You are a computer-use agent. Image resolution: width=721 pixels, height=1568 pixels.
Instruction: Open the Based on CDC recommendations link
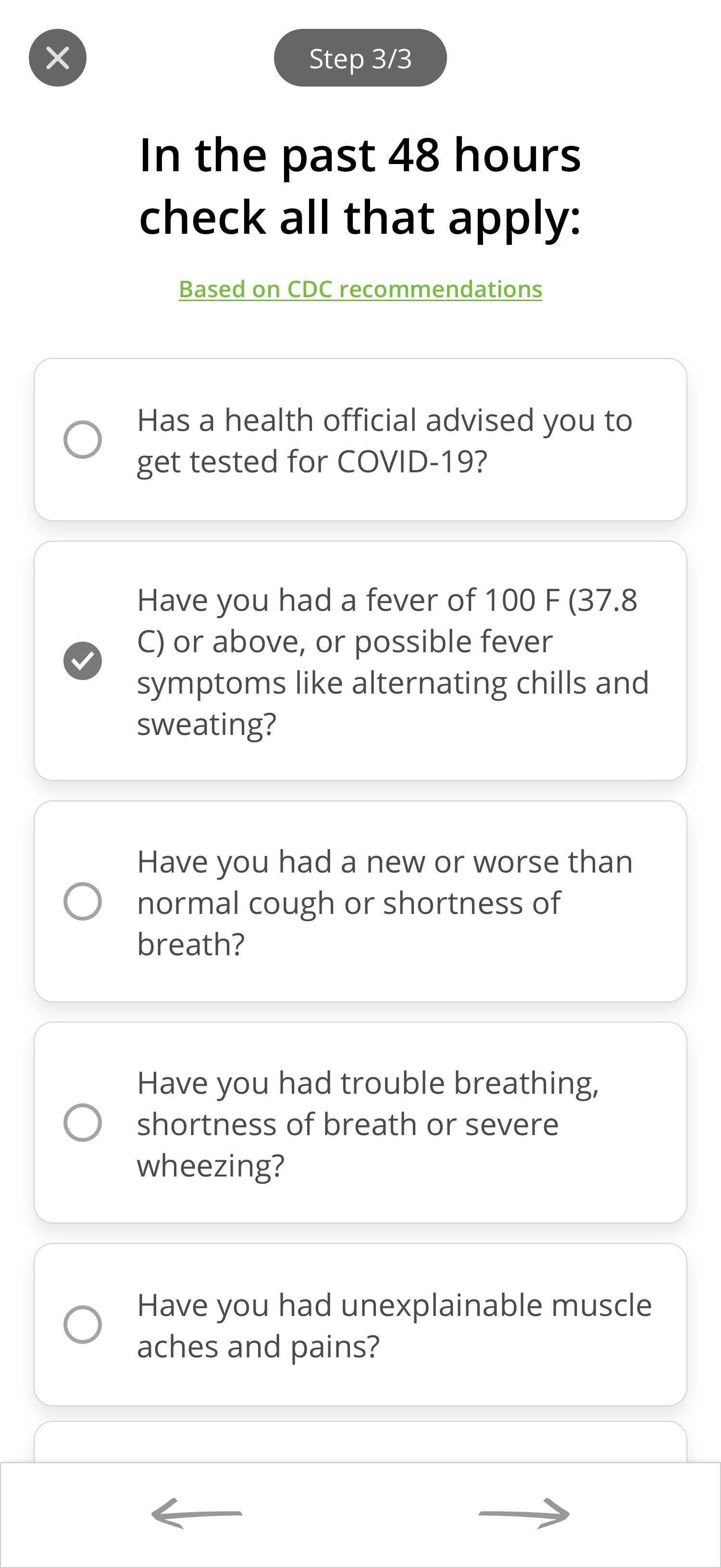click(360, 289)
